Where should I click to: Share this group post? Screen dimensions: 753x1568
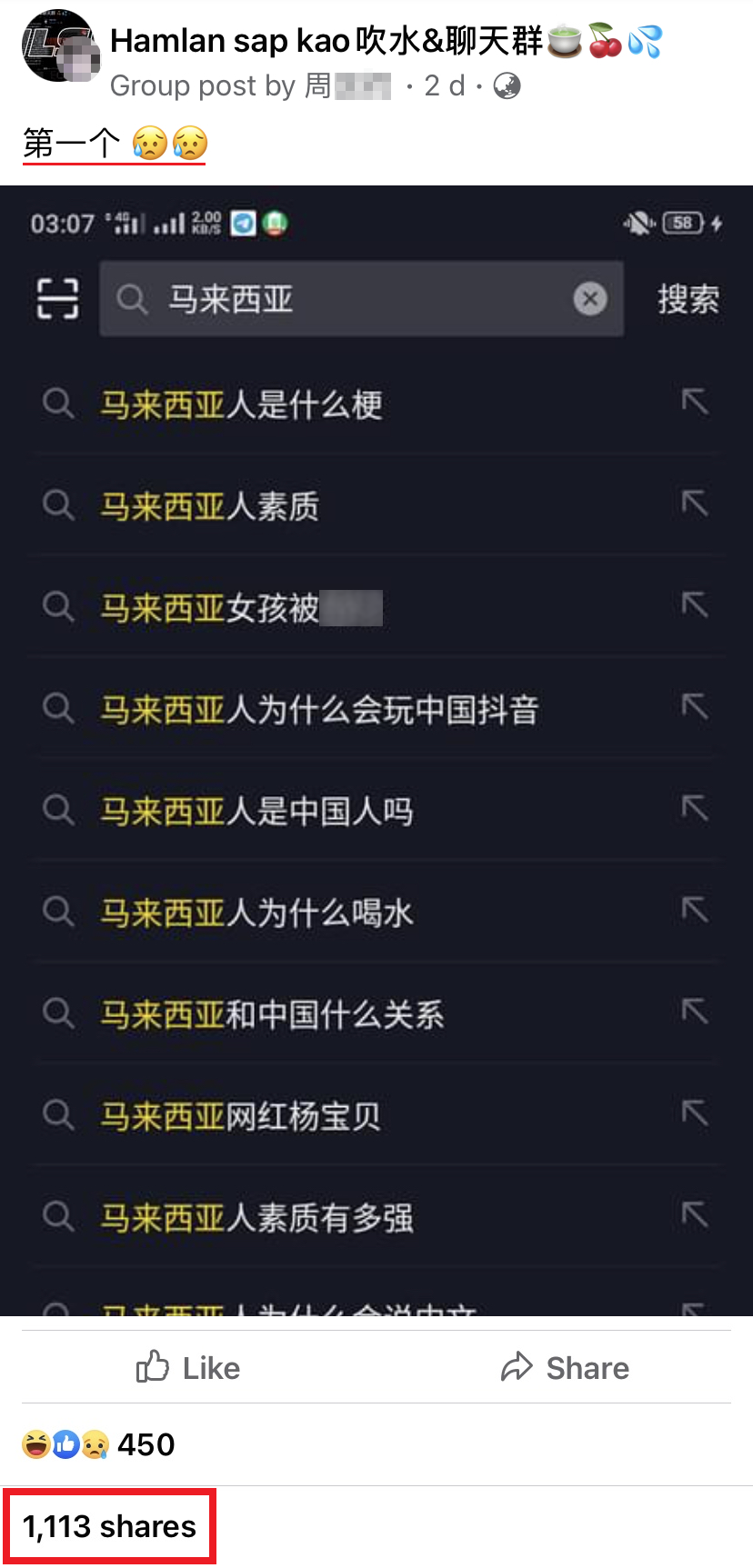coord(565,1367)
